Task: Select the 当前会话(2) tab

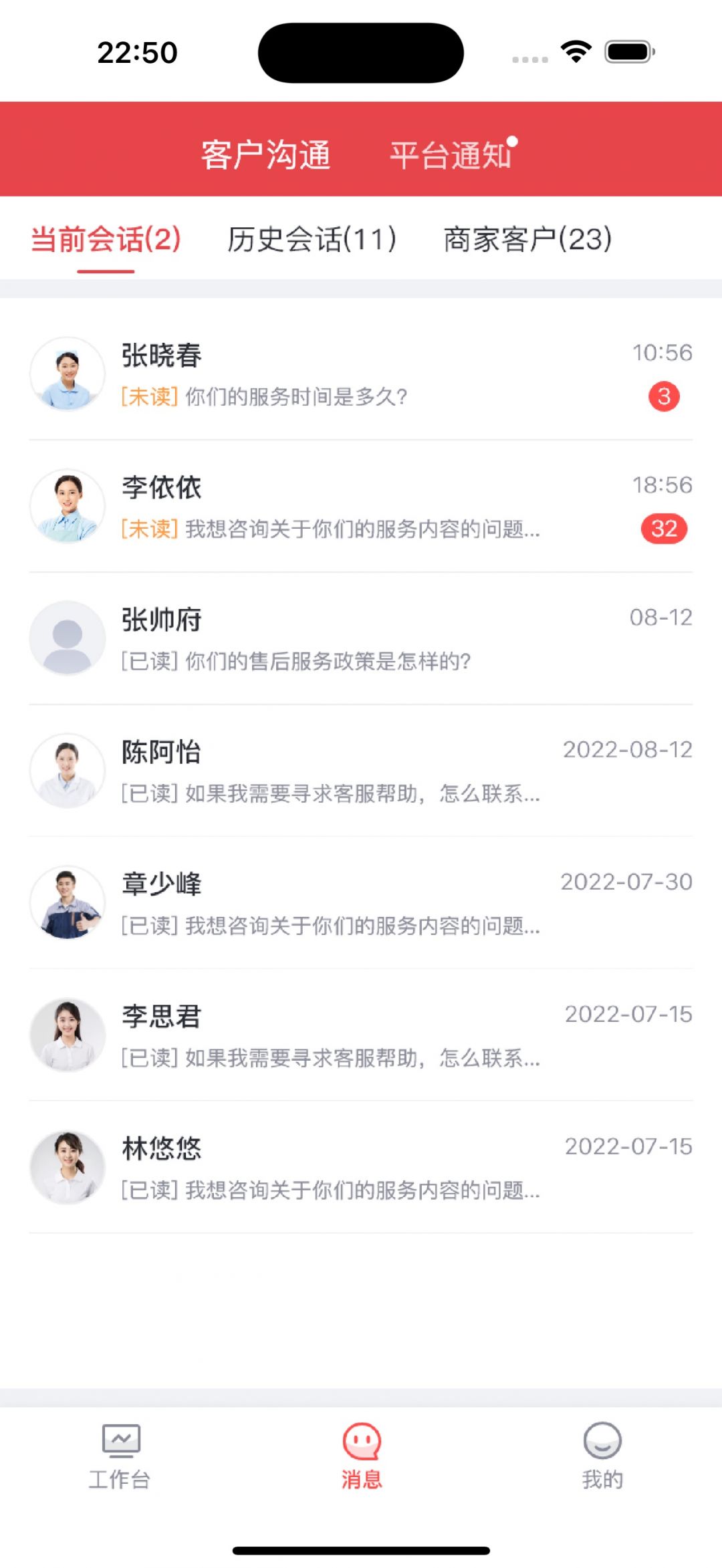Action: pos(106,239)
